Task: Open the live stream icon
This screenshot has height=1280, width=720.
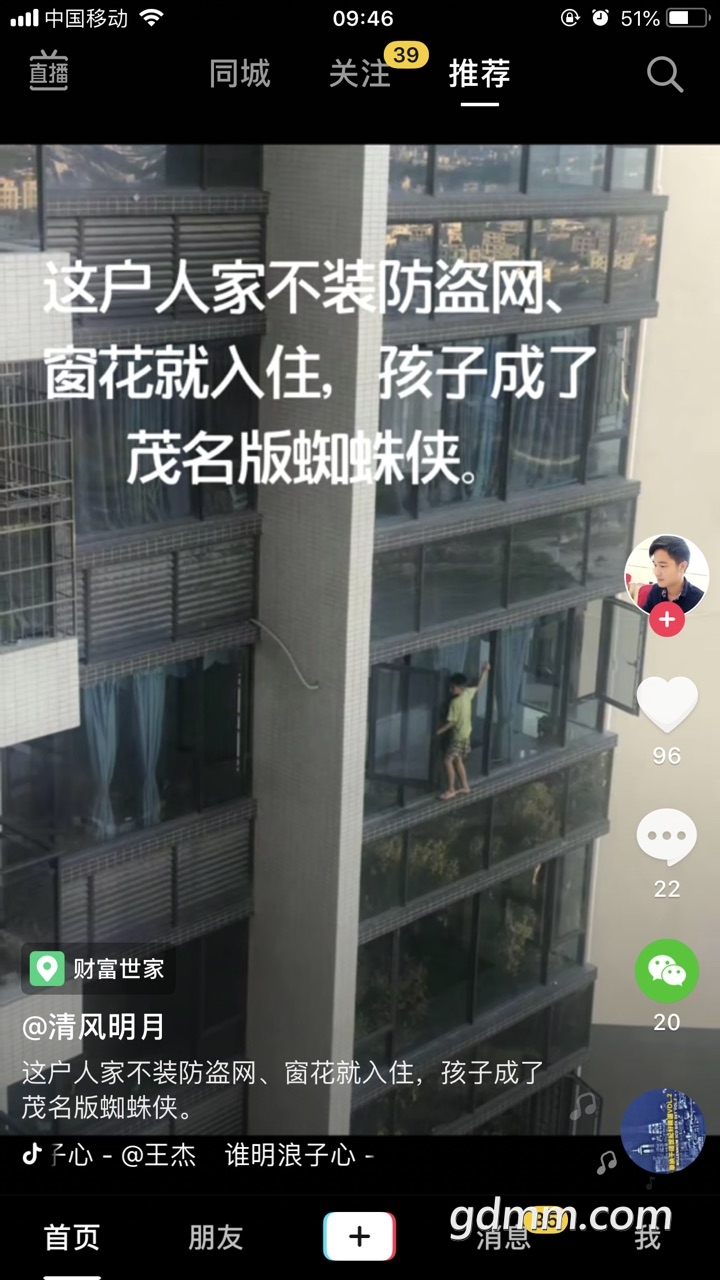Action: click(48, 73)
